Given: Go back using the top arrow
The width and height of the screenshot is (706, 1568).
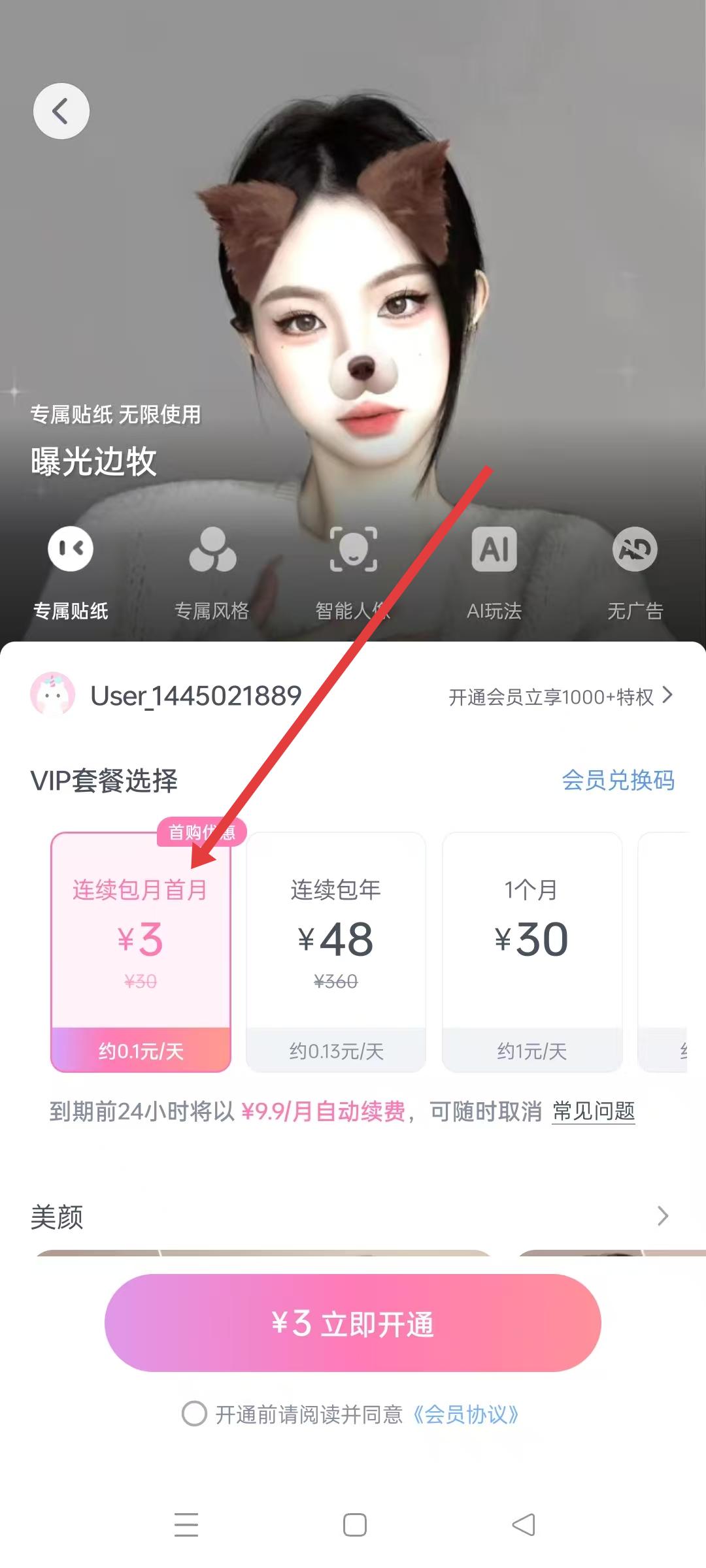Looking at the screenshot, I should click(x=61, y=111).
